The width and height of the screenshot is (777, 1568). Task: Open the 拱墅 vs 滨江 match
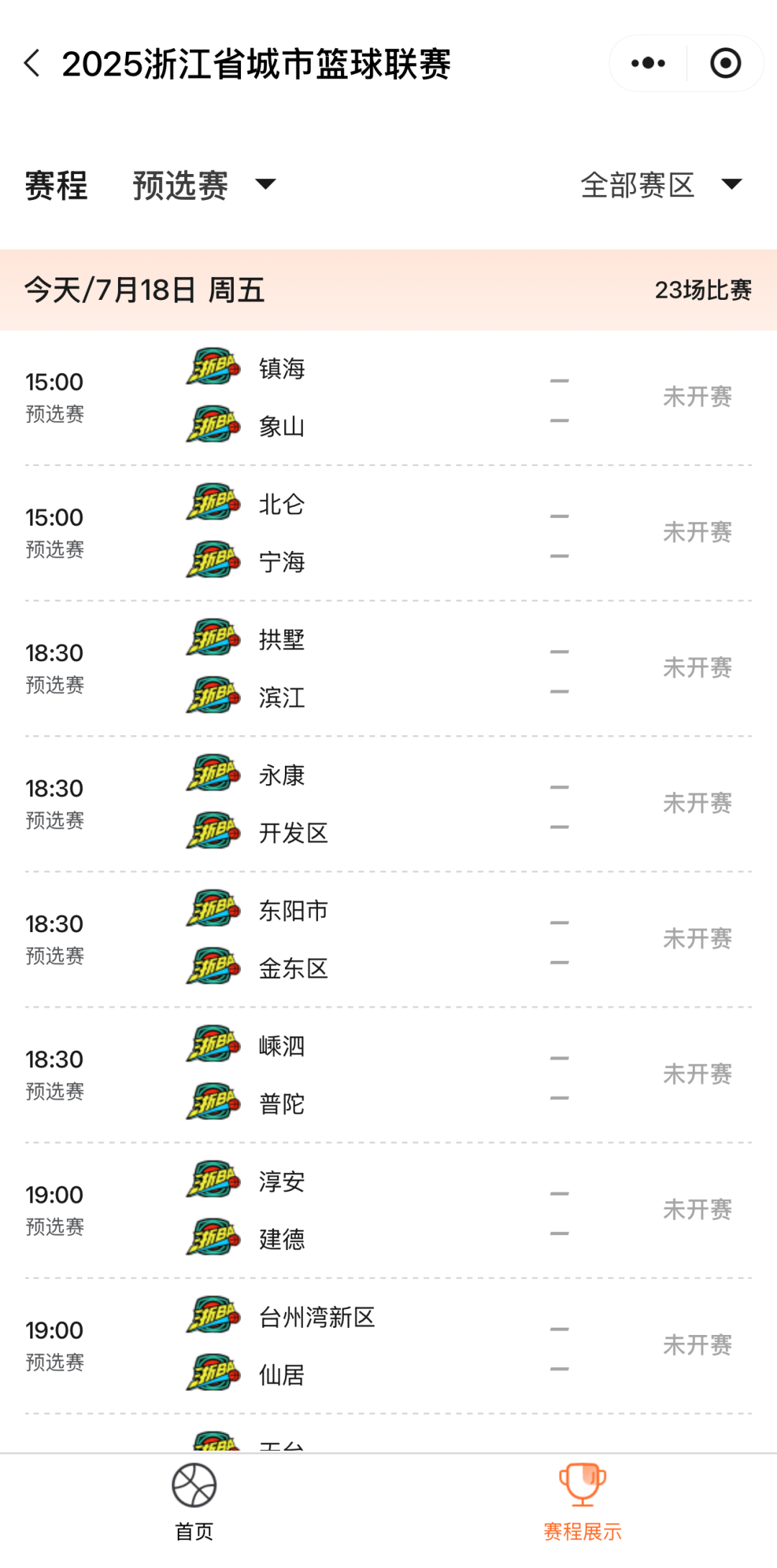(388, 668)
